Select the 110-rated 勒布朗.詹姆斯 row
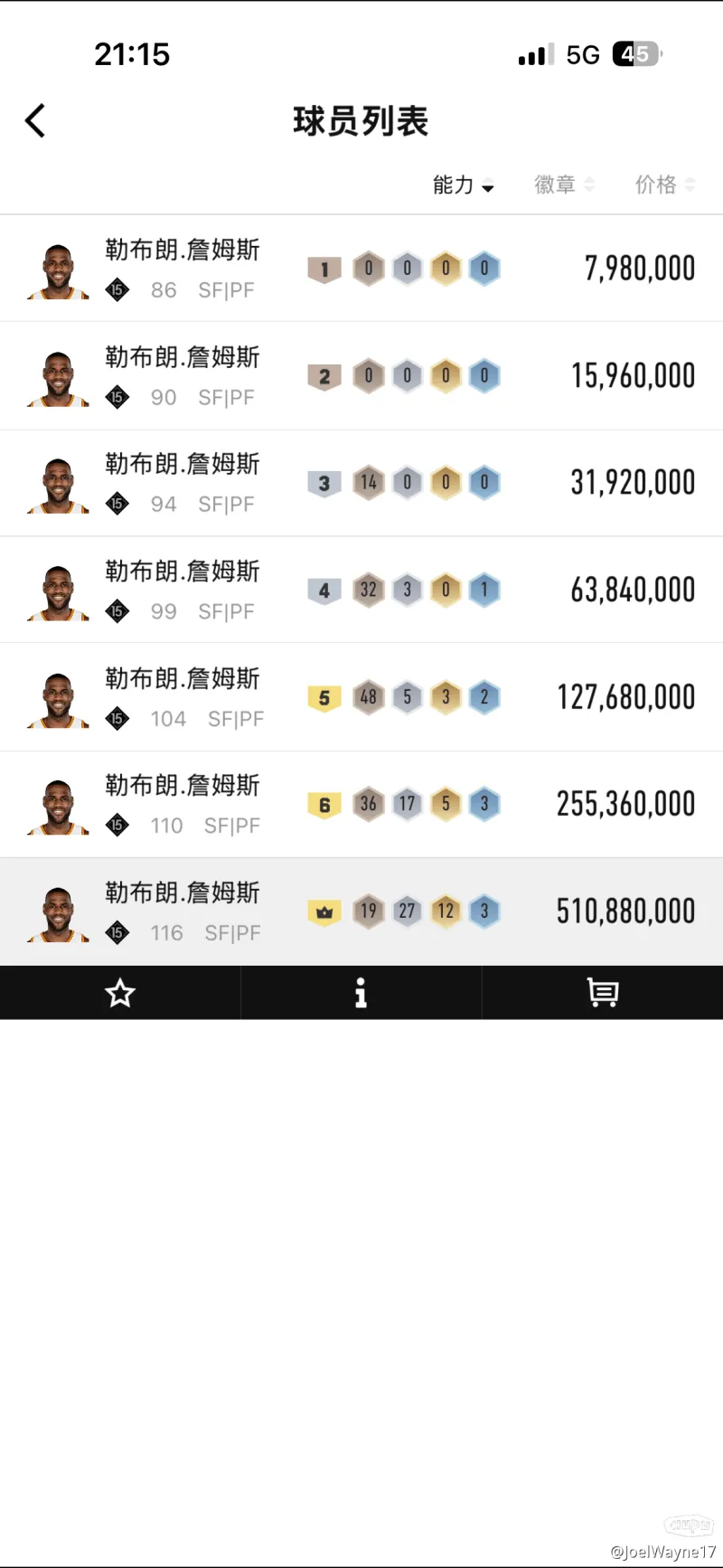Screen dimensions: 723x1568 361,804
